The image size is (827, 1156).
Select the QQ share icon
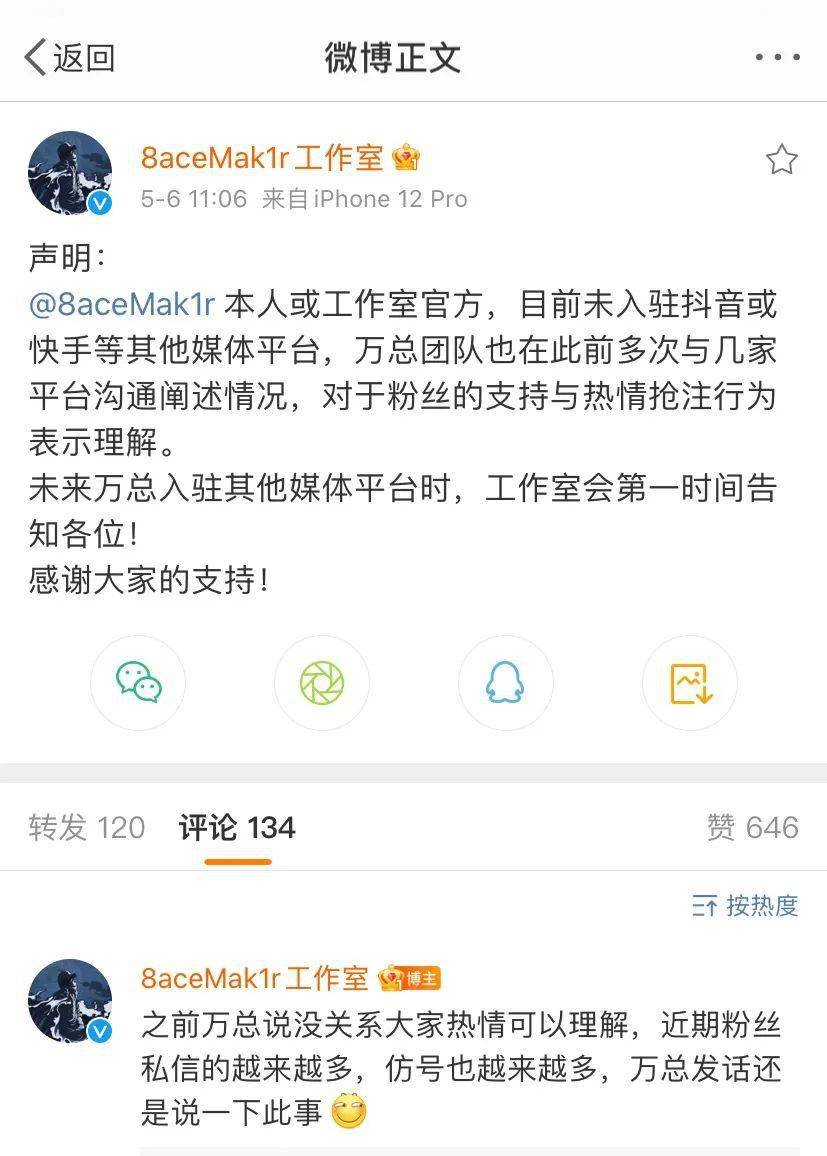point(505,683)
